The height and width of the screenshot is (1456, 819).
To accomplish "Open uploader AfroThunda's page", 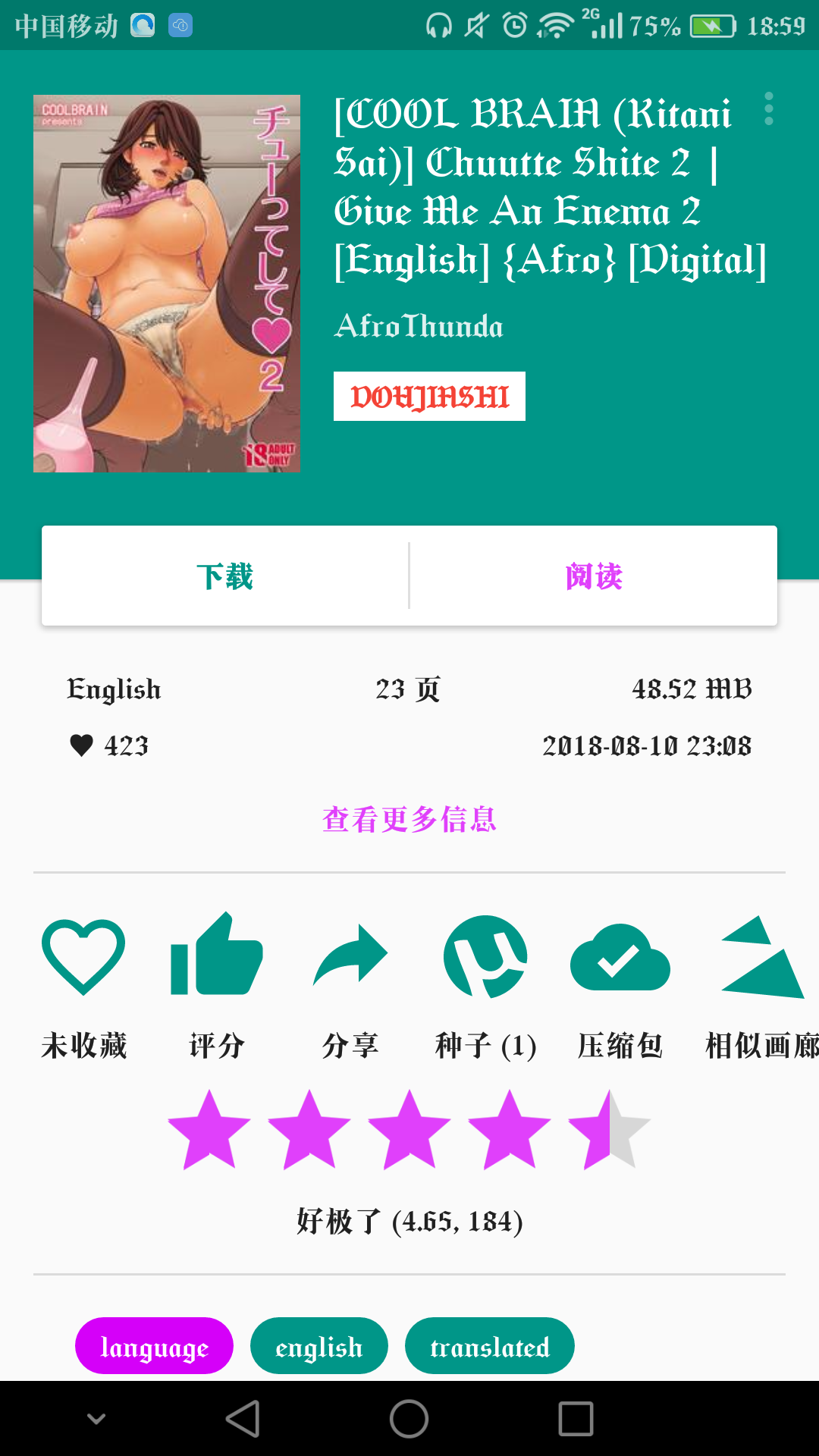I will click(419, 326).
